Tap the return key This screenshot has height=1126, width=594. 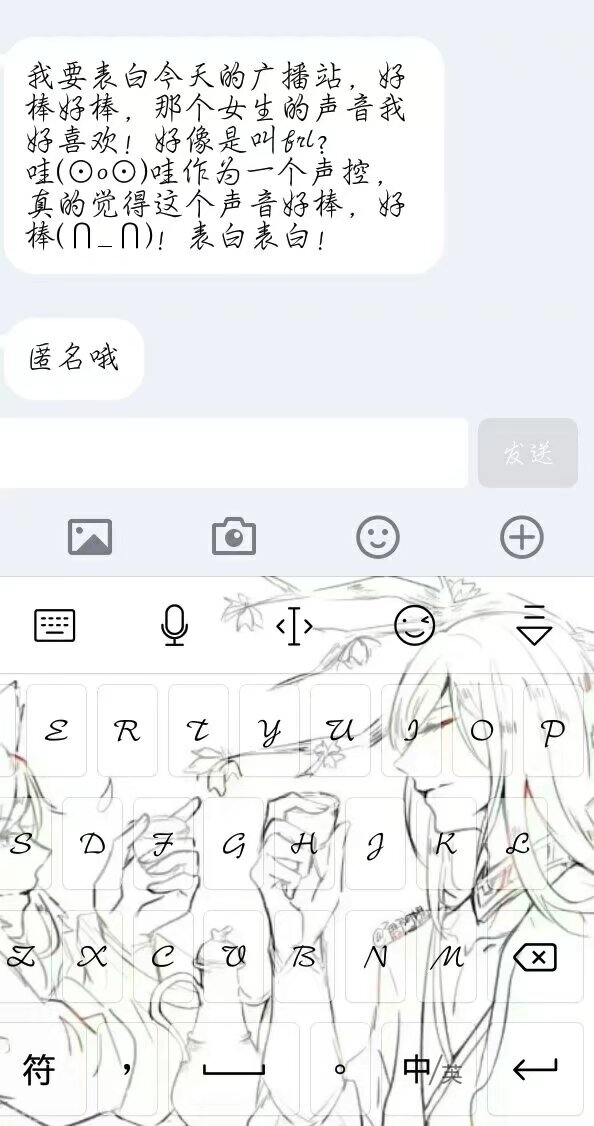click(x=536, y=1070)
